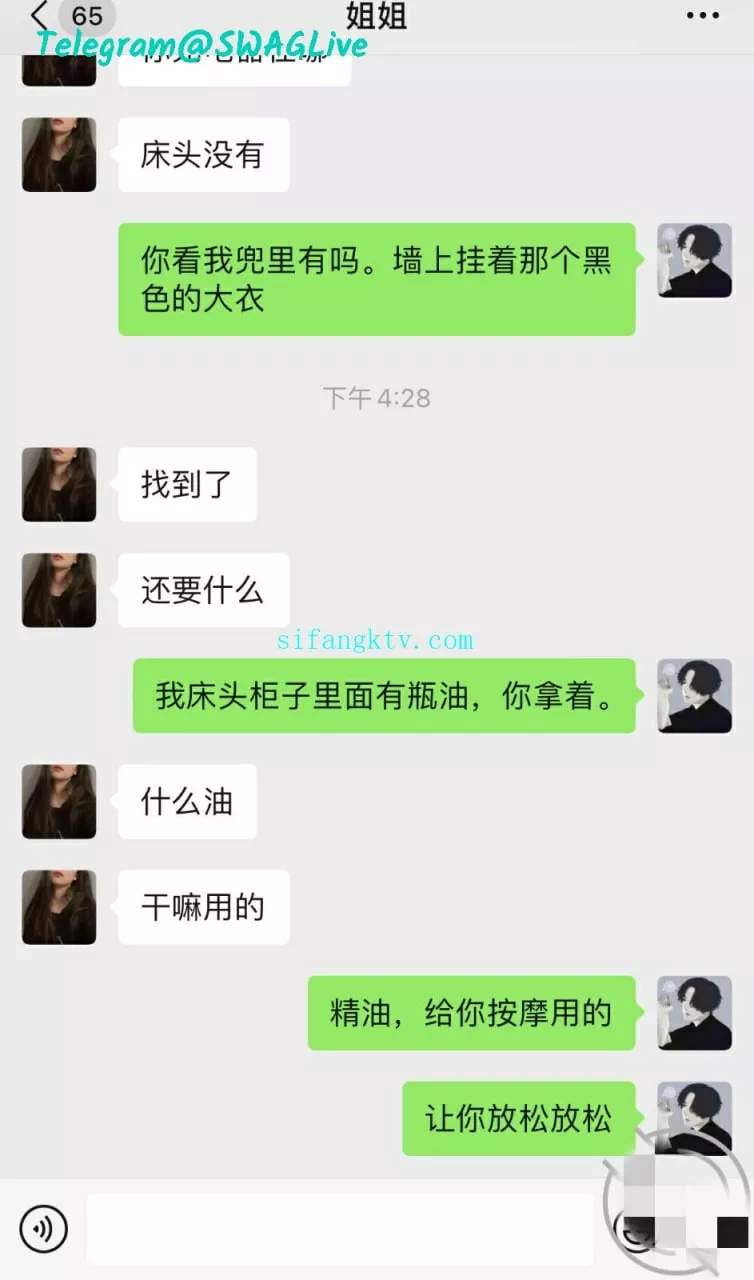Viewport: 754px width, 1280px height.
Task: Open sender's avatar beside 找到了
Action: 59,484
